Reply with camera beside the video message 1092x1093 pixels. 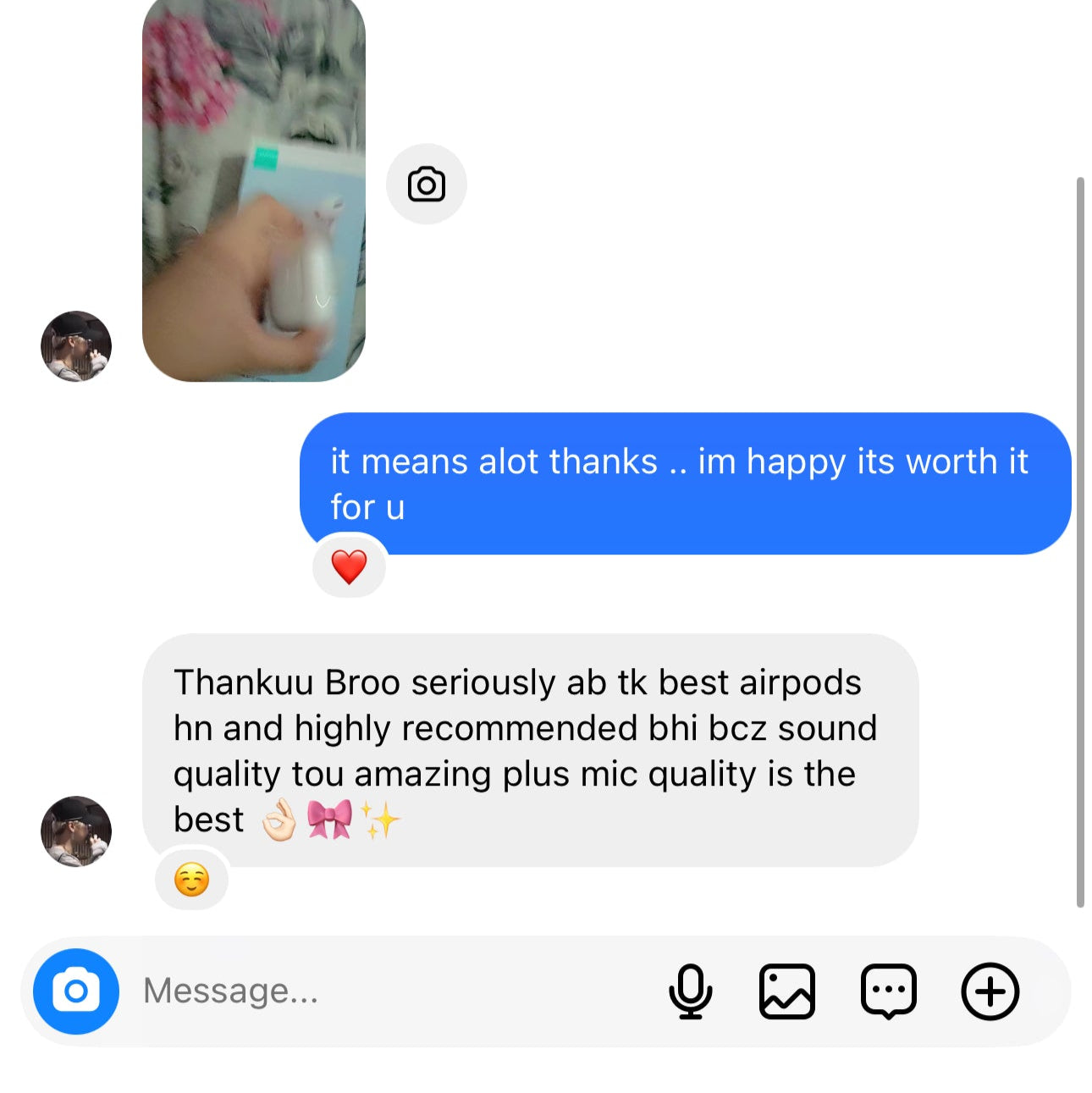(x=426, y=185)
